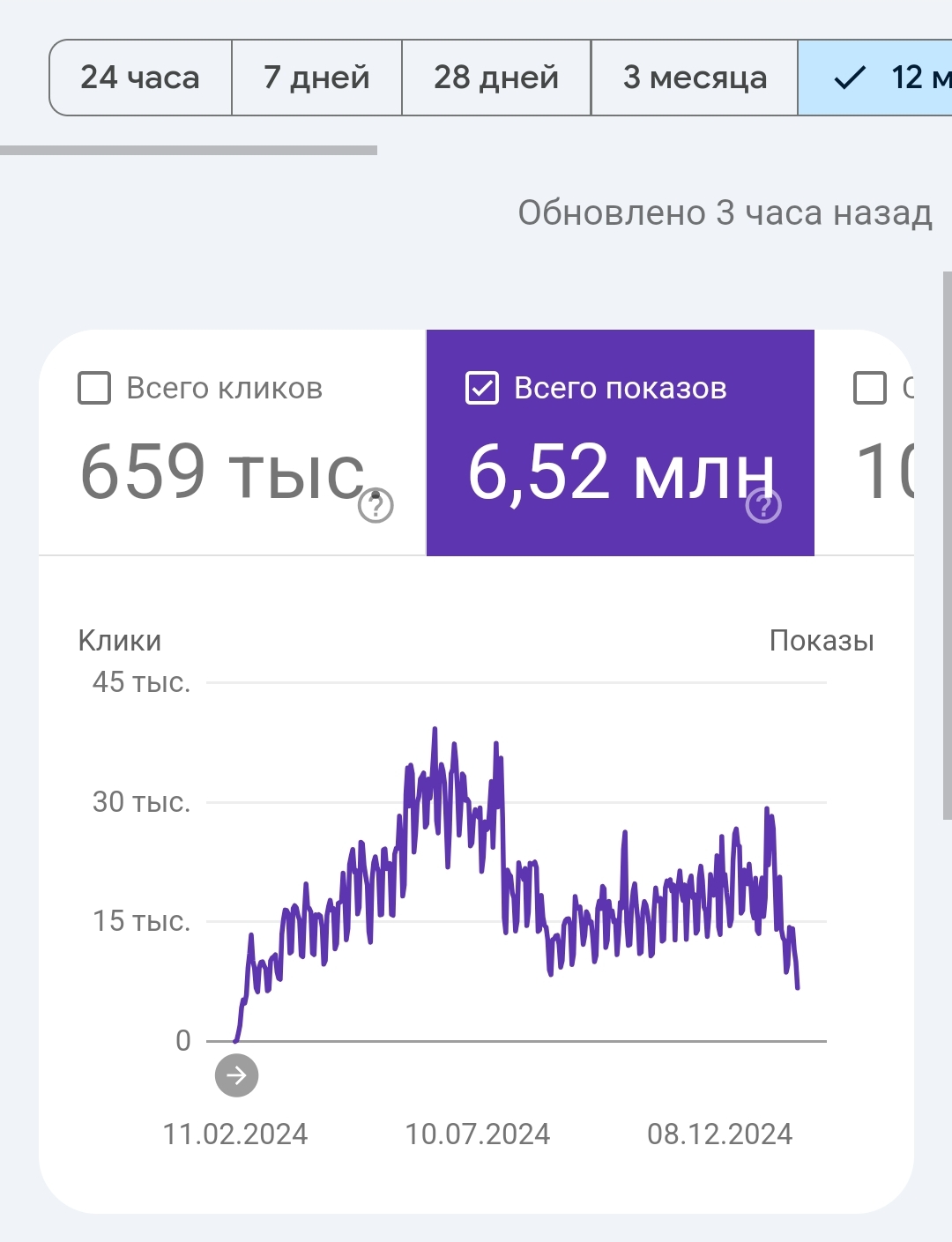Toggle the partially visible third metric checkbox

coord(870,388)
